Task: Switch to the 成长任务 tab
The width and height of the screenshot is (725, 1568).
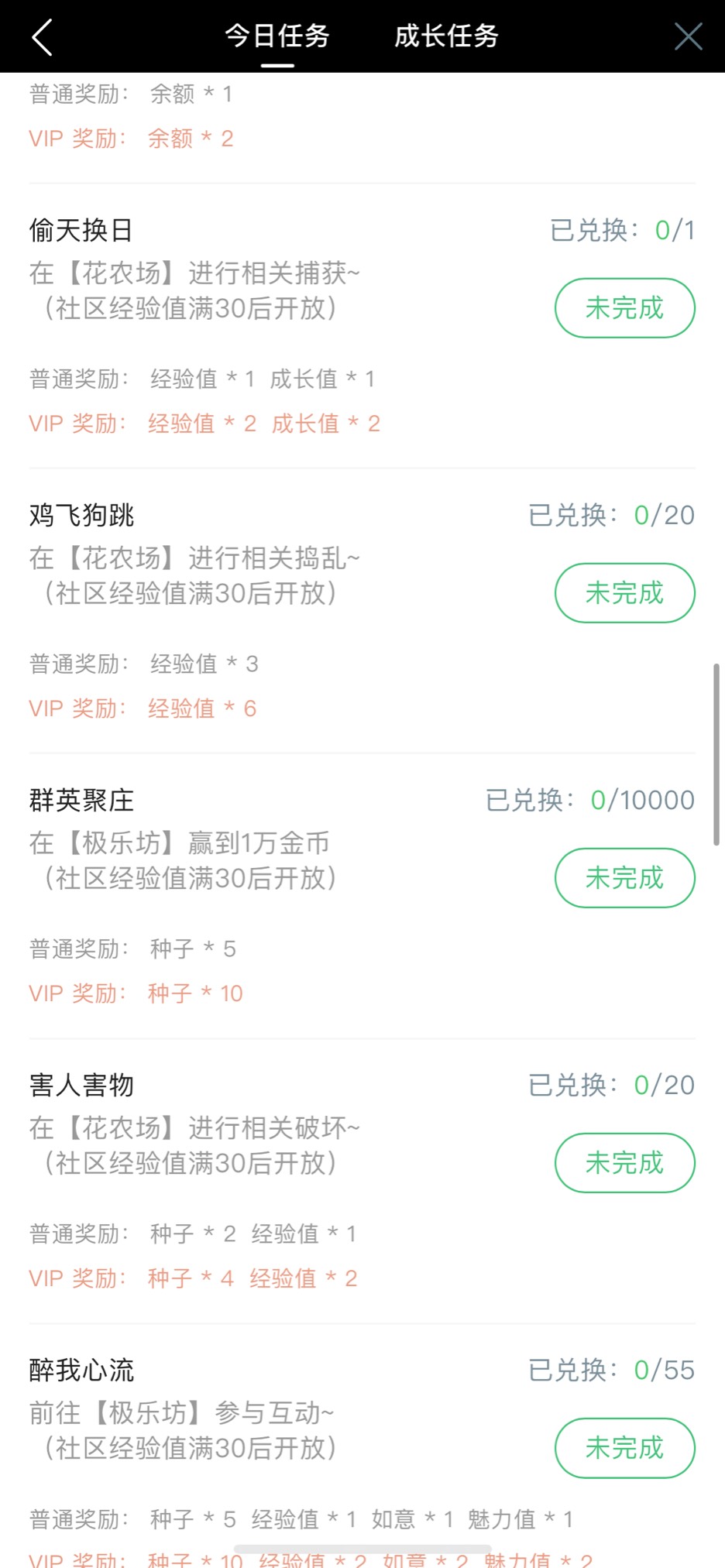Action: click(446, 36)
